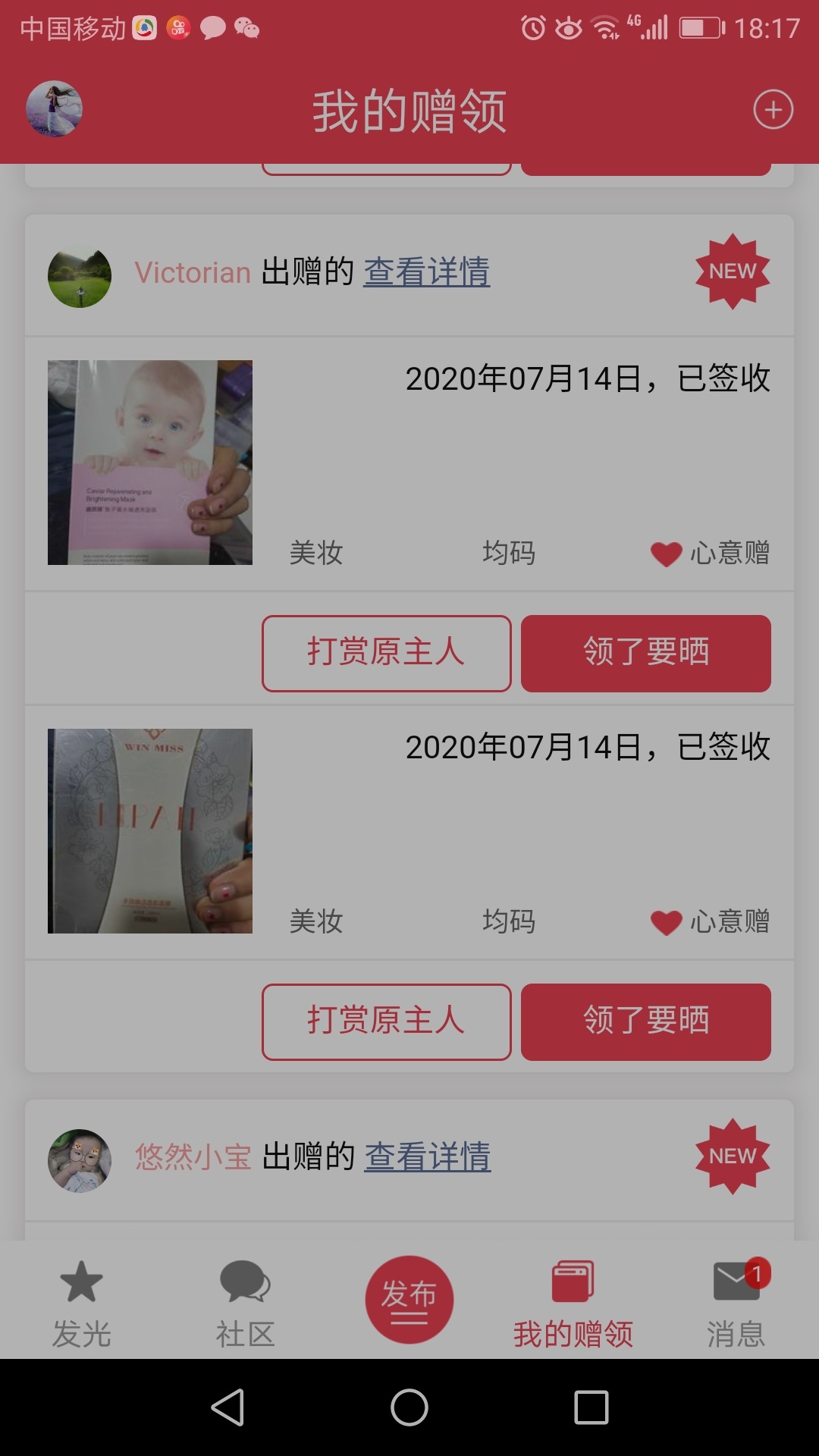This screenshot has width=819, height=1456.
Task: Go to the 社区 community tab
Action: tap(245, 1303)
